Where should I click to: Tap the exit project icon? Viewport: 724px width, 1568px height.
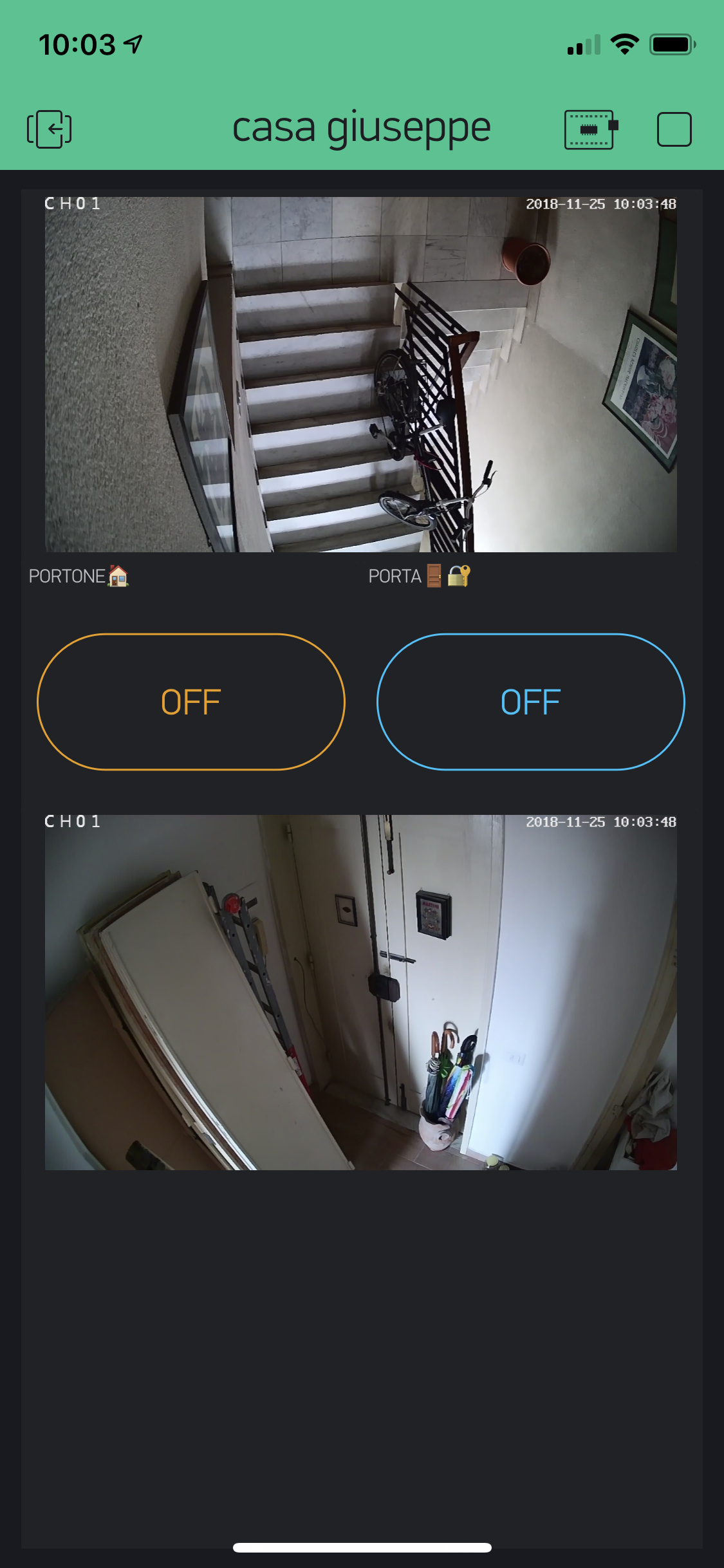pyautogui.click(x=50, y=129)
